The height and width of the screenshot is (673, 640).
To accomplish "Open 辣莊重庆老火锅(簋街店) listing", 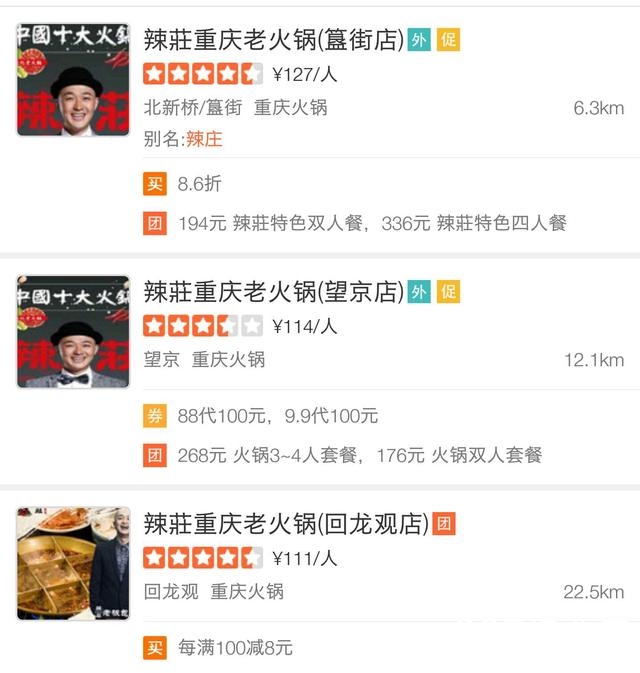I will [x=274, y=41].
